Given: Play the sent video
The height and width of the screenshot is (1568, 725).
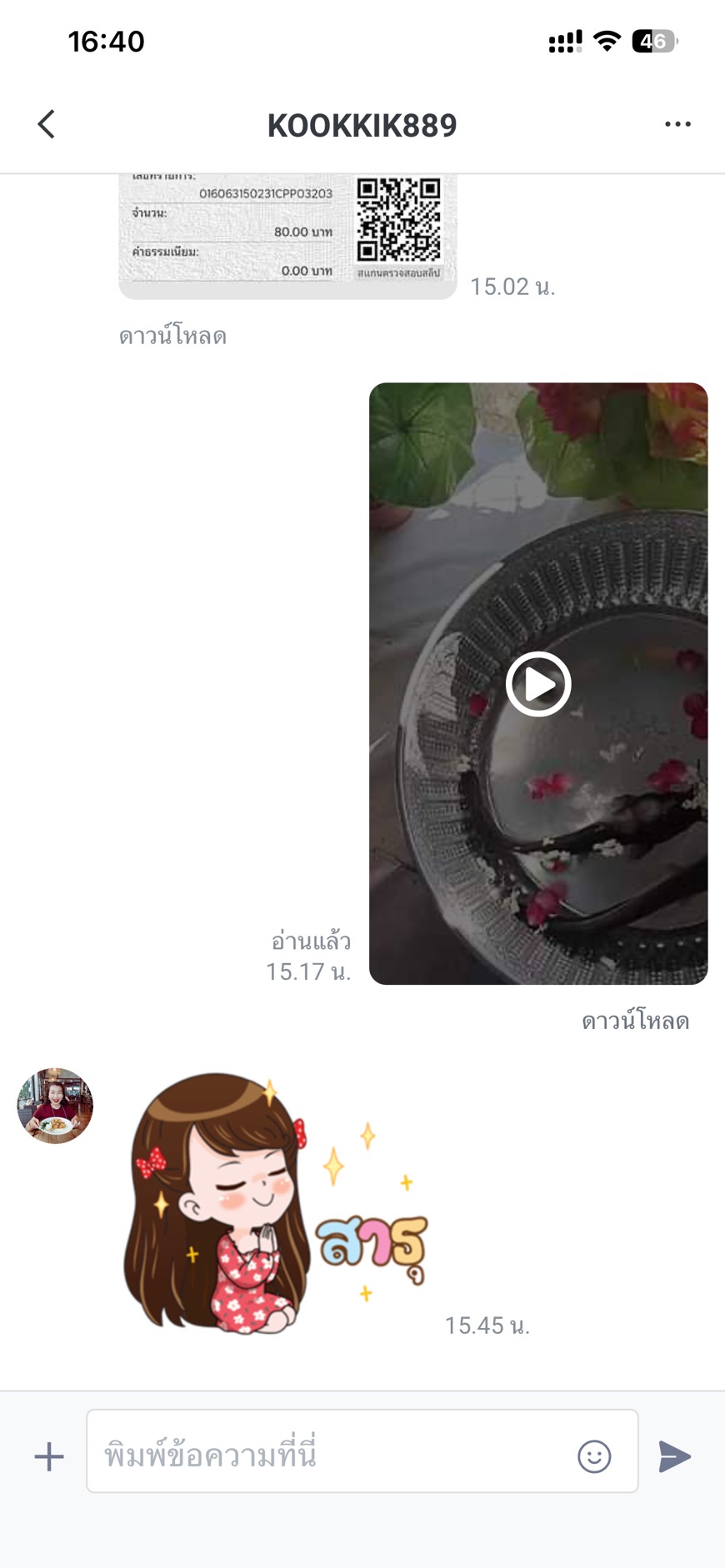Looking at the screenshot, I should tap(538, 684).
